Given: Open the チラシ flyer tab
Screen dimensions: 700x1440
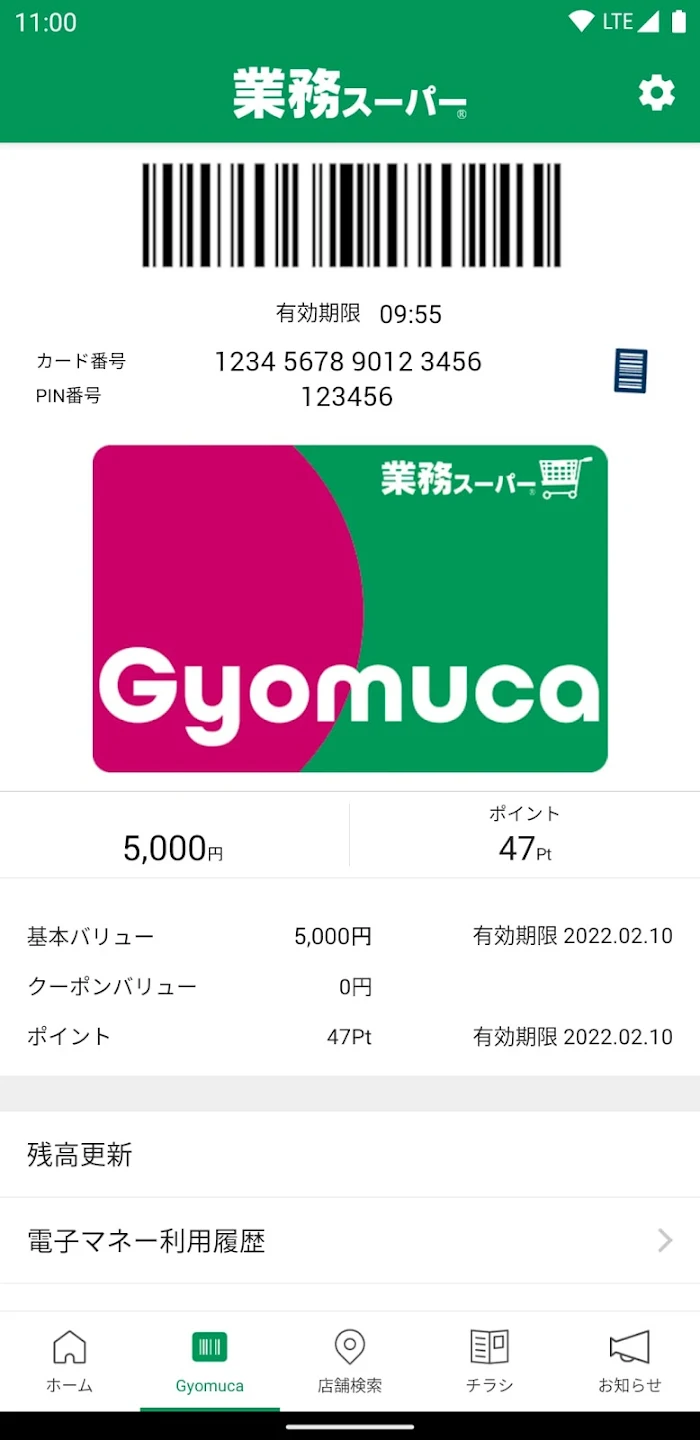Looking at the screenshot, I should tap(490, 1361).
